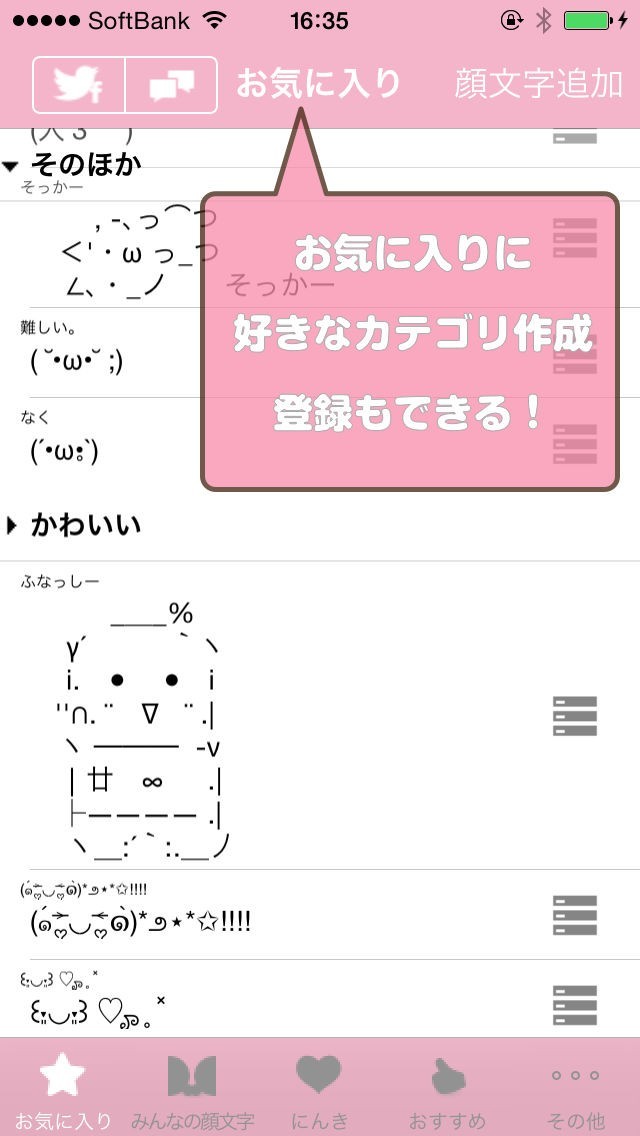This screenshot has height=1136, width=640.
Task: Tap 顔文字追加 to add a kaomoji
Action: (x=538, y=84)
